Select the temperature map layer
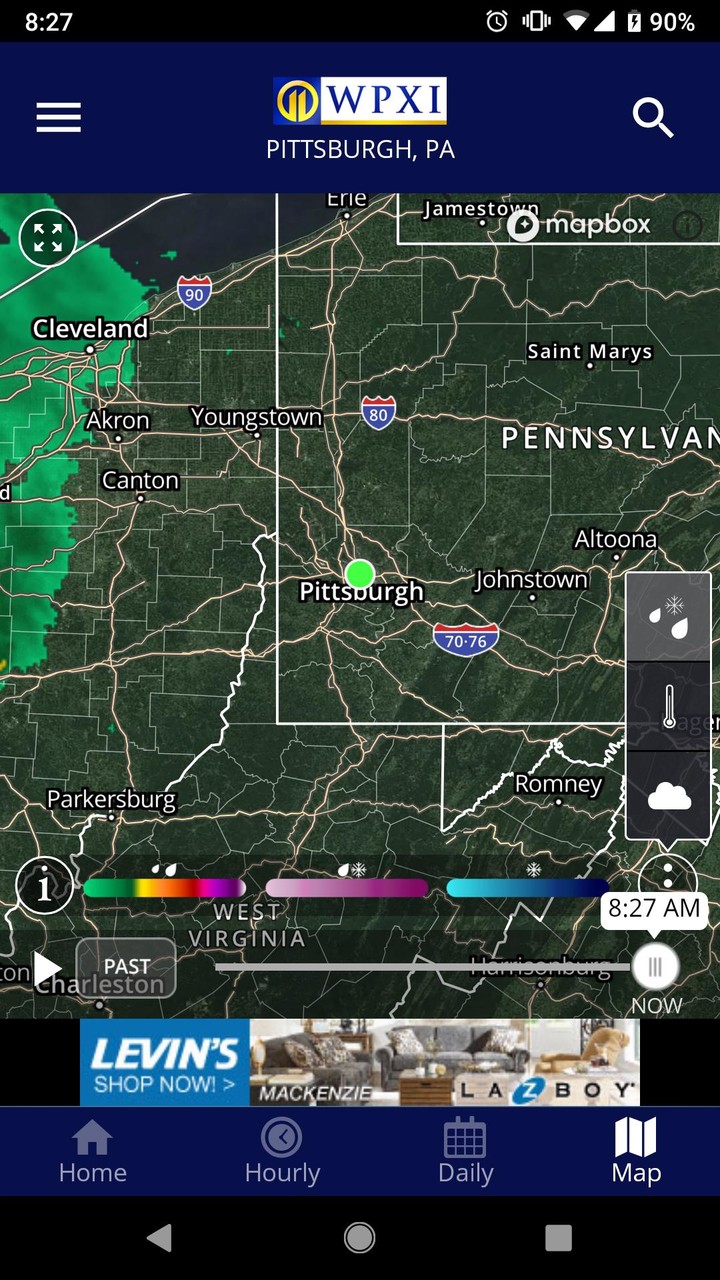The height and width of the screenshot is (1280, 720). tap(668, 705)
